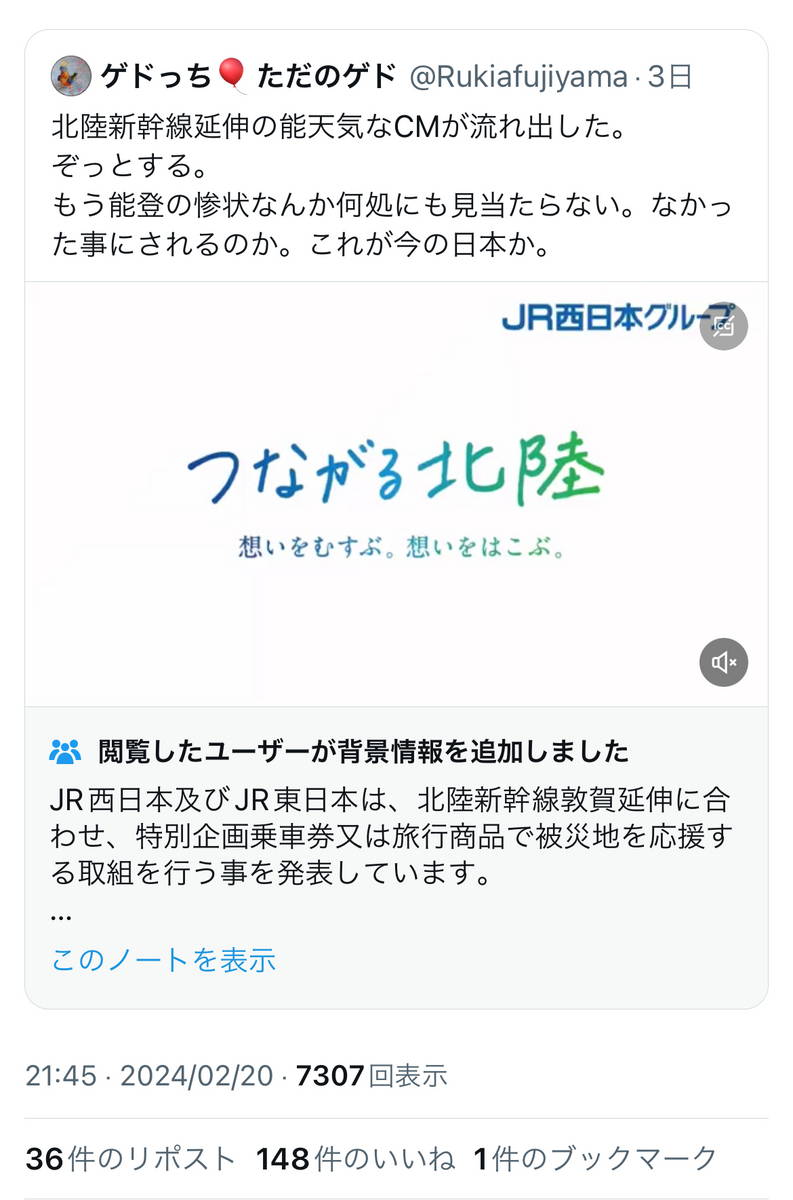This screenshot has width=793, height=1200.
Task: View the 148件のいいね list
Action: click(355, 1158)
